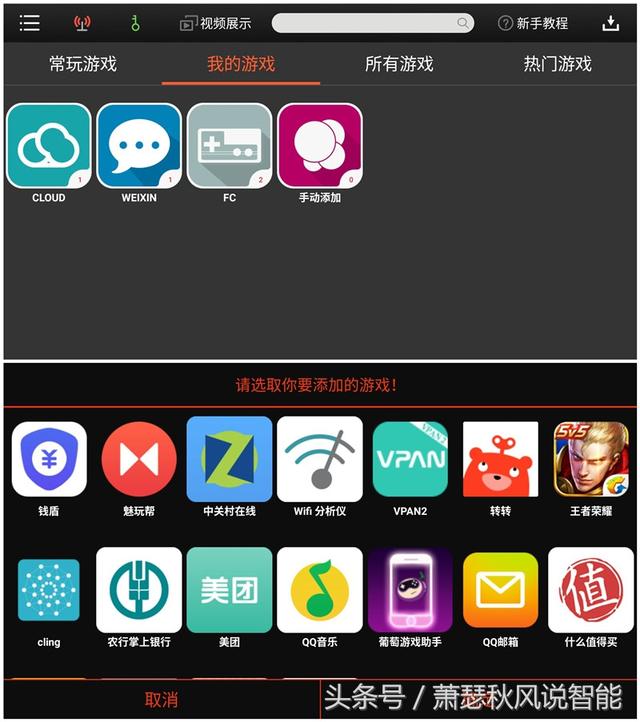This screenshot has width=640, height=722.
Task: Open 新手教程 beginner tutorial
Action: 533,23
